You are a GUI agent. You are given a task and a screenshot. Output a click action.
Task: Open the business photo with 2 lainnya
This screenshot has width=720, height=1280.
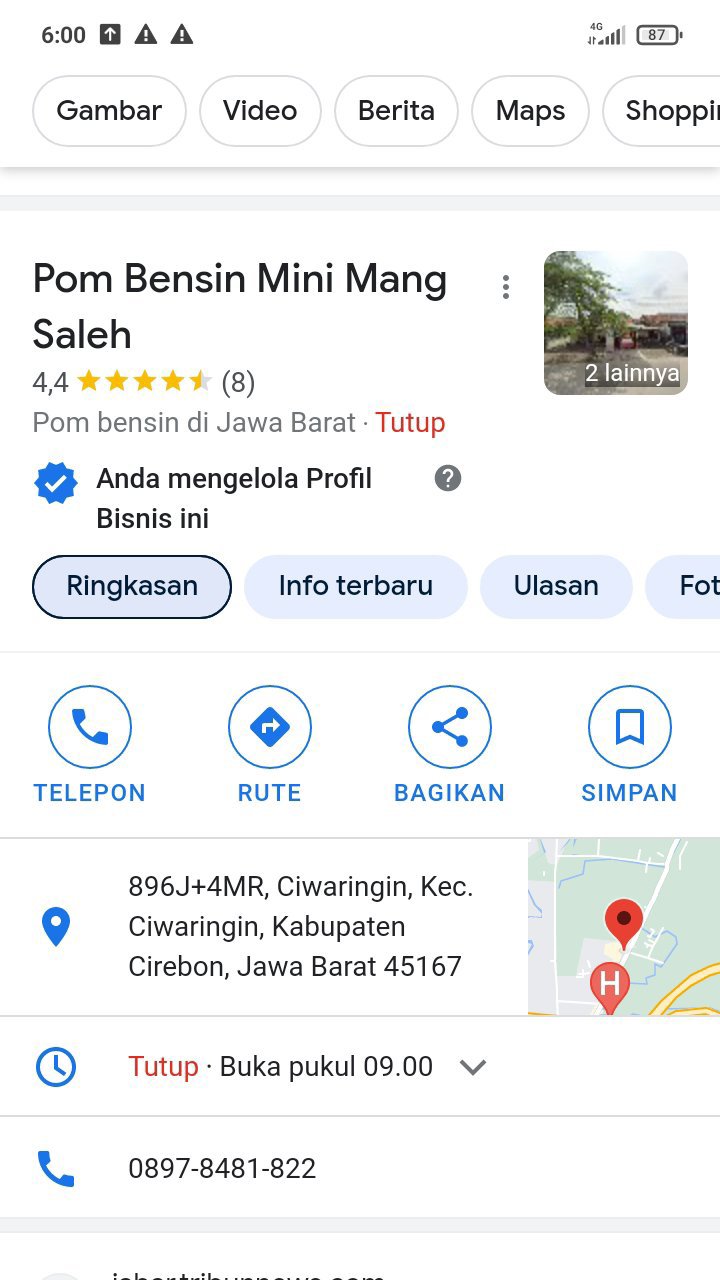(x=615, y=322)
